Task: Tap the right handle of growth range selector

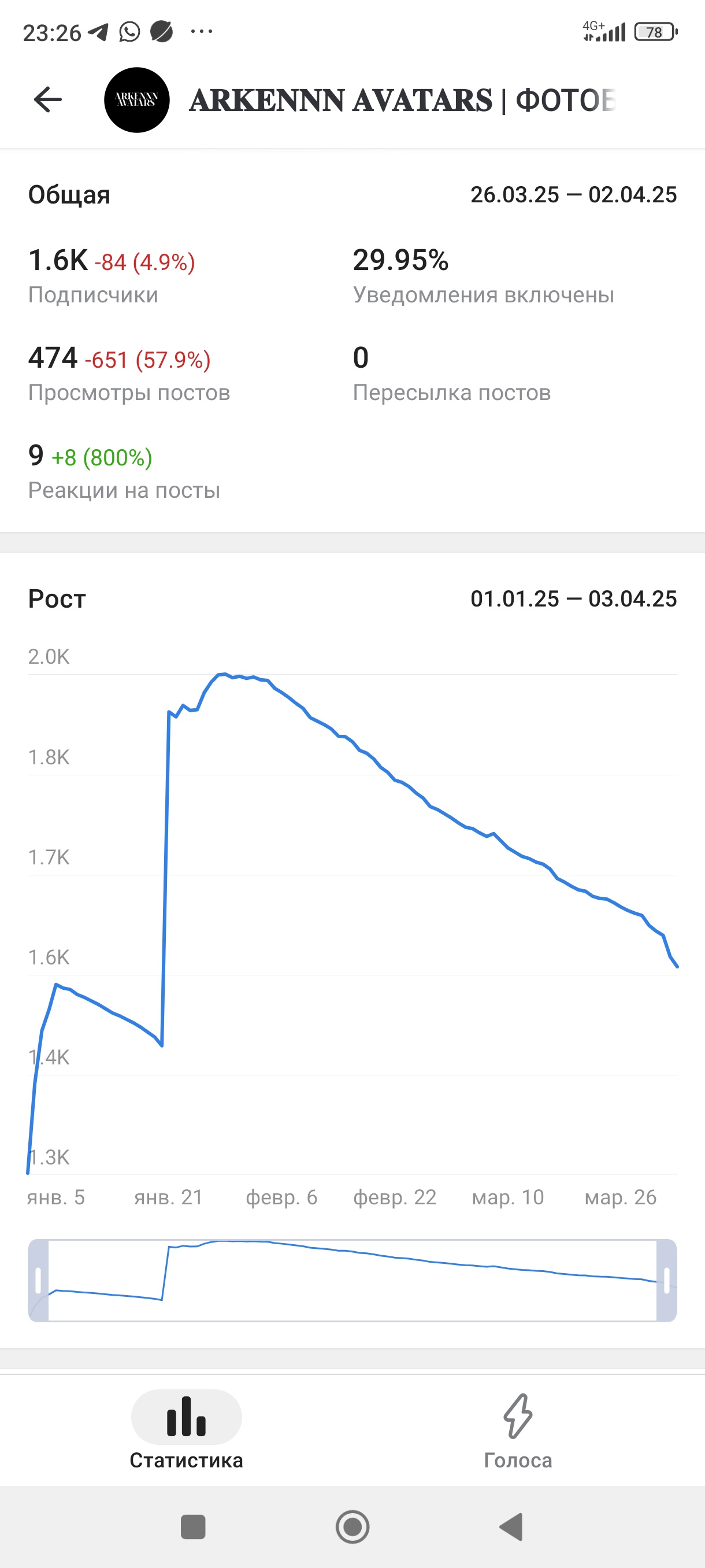Action: coord(667,1280)
